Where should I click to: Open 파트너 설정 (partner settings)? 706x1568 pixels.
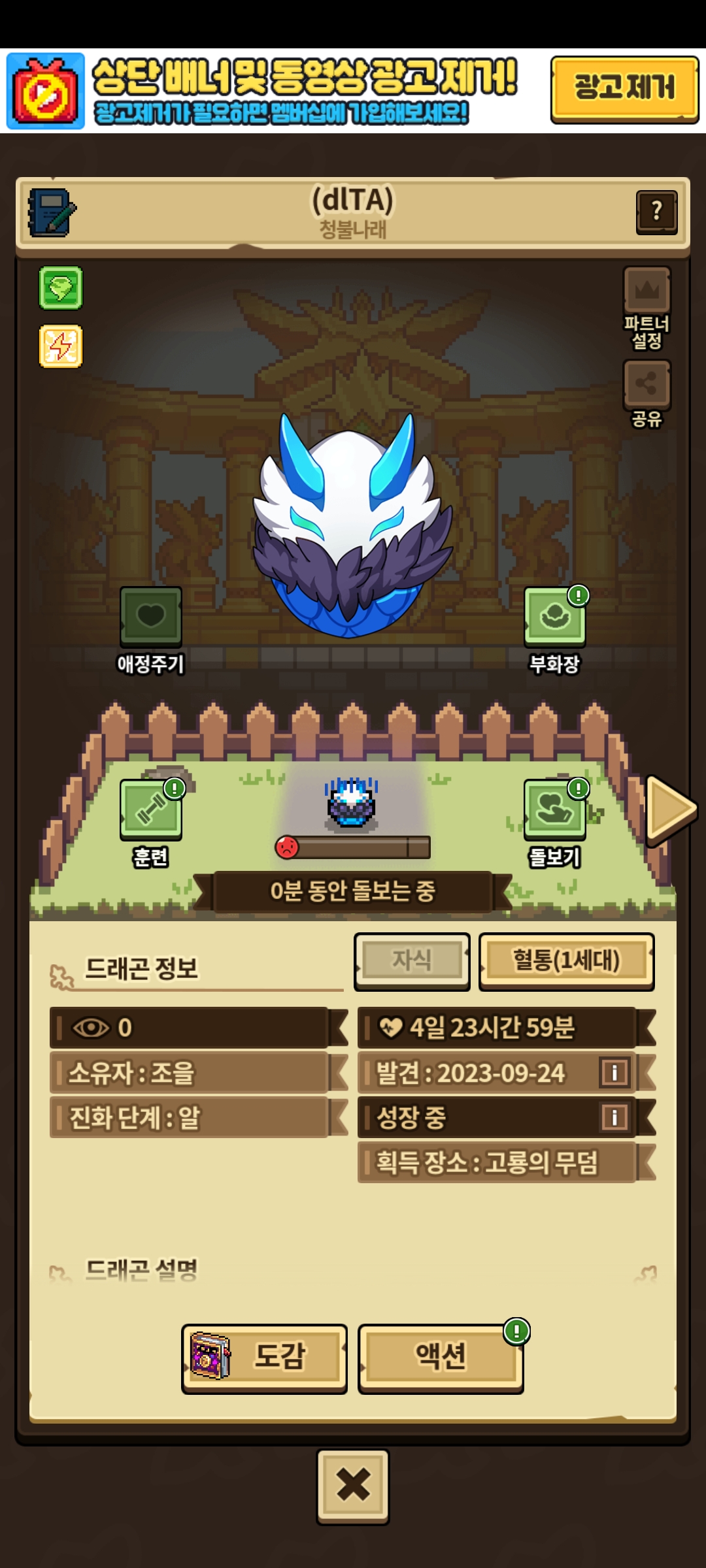[x=647, y=306]
